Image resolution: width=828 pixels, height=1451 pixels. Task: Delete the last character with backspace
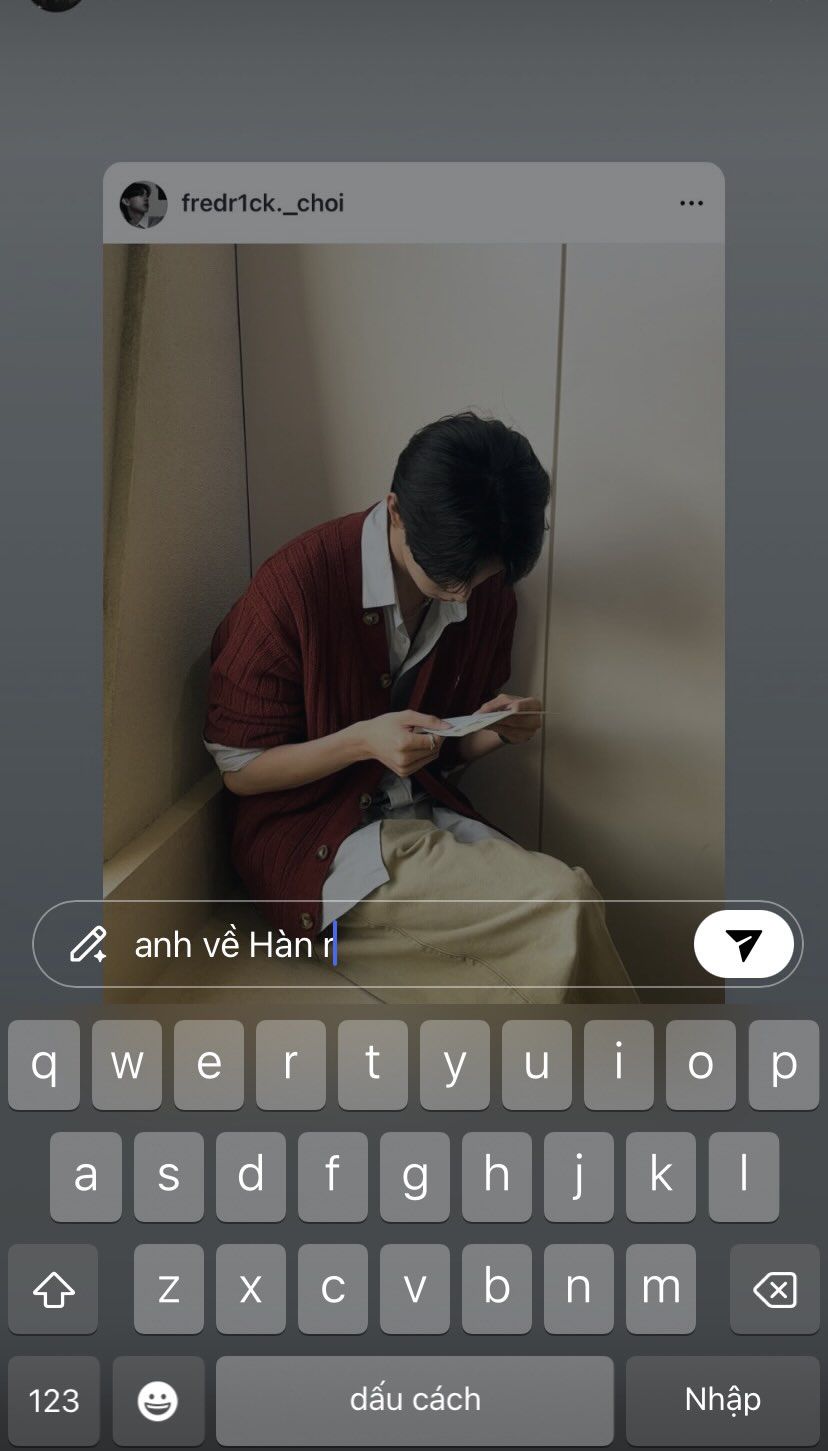(x=774, y=1289)
